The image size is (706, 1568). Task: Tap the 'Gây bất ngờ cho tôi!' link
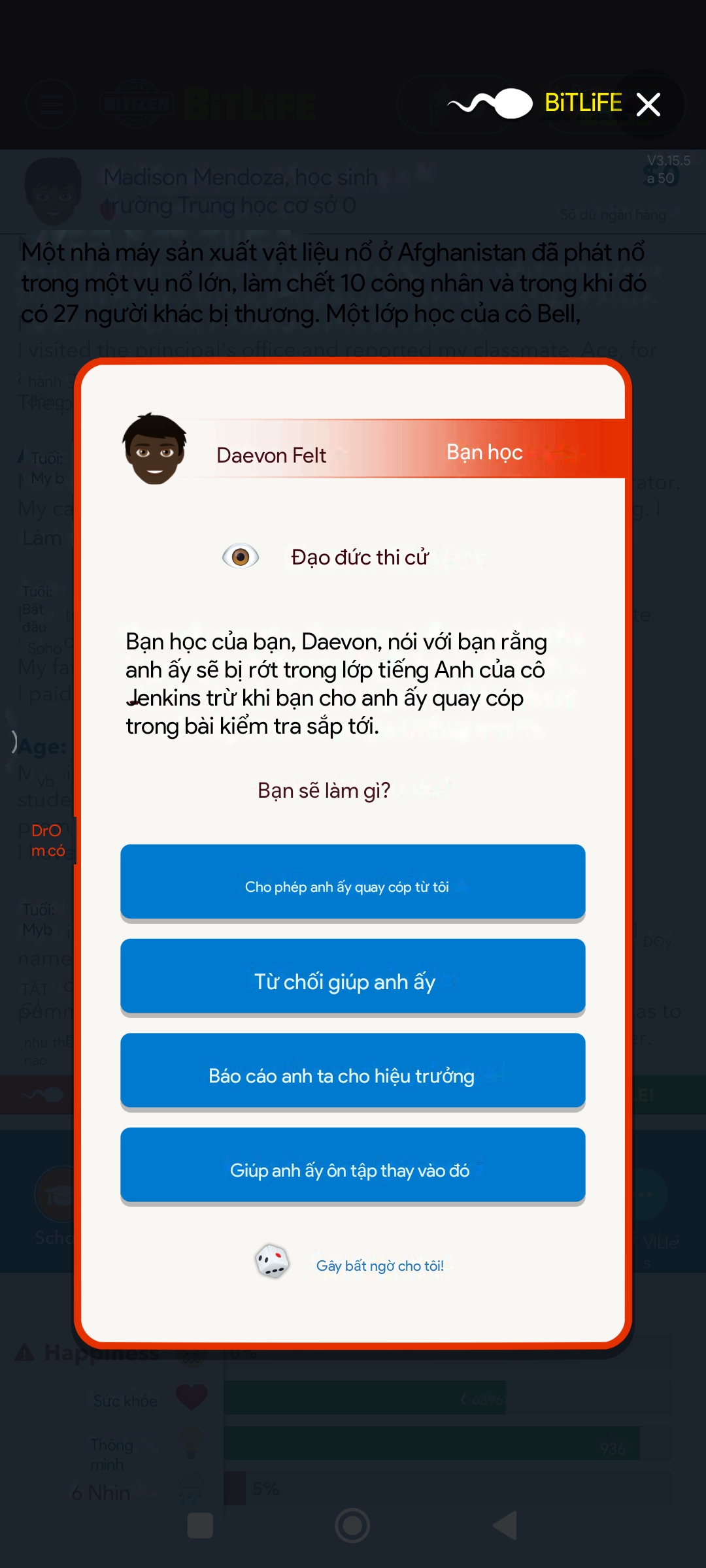pos(379,1266)
